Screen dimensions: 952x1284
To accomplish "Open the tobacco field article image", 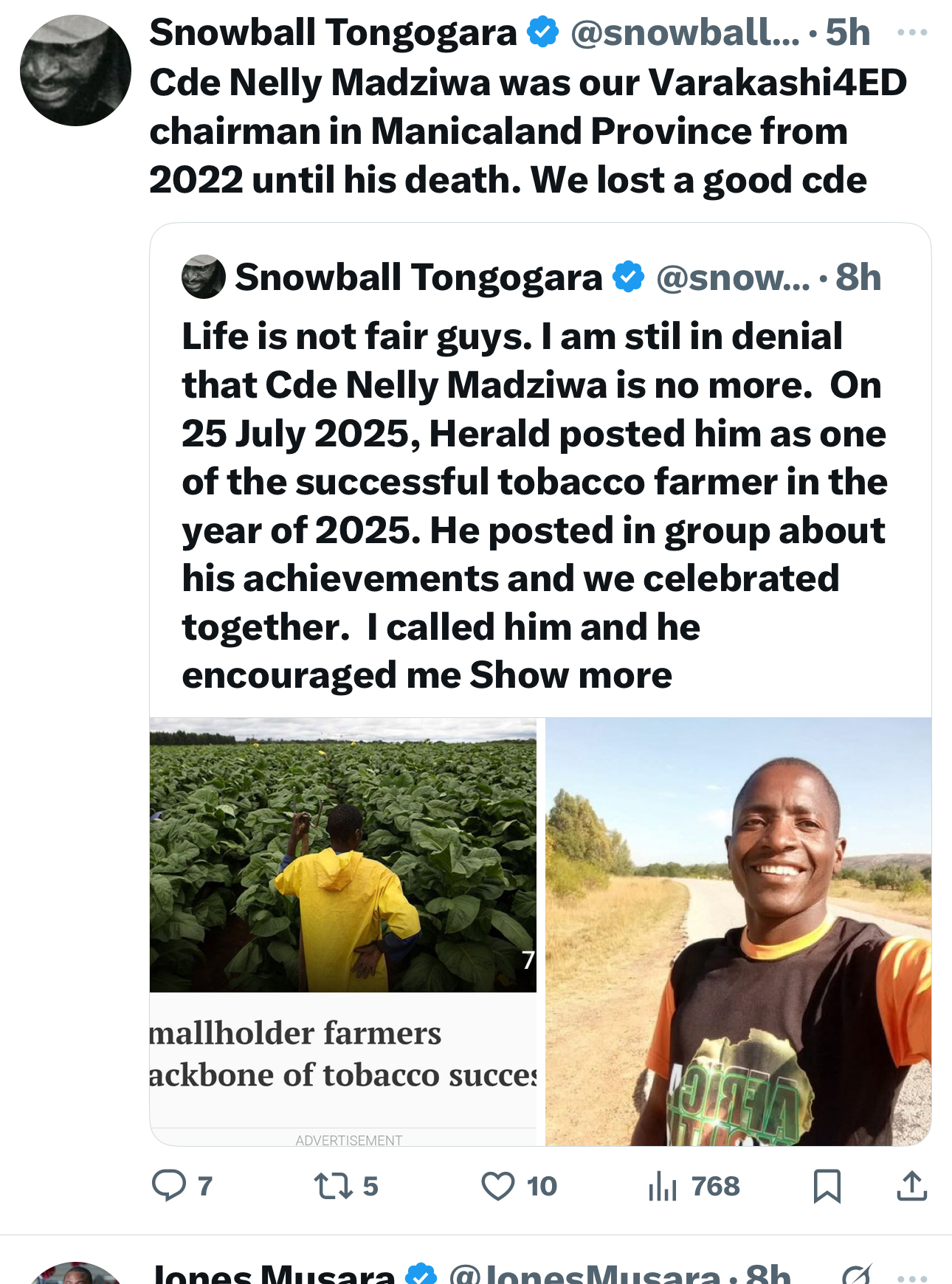I will (343, 856).
